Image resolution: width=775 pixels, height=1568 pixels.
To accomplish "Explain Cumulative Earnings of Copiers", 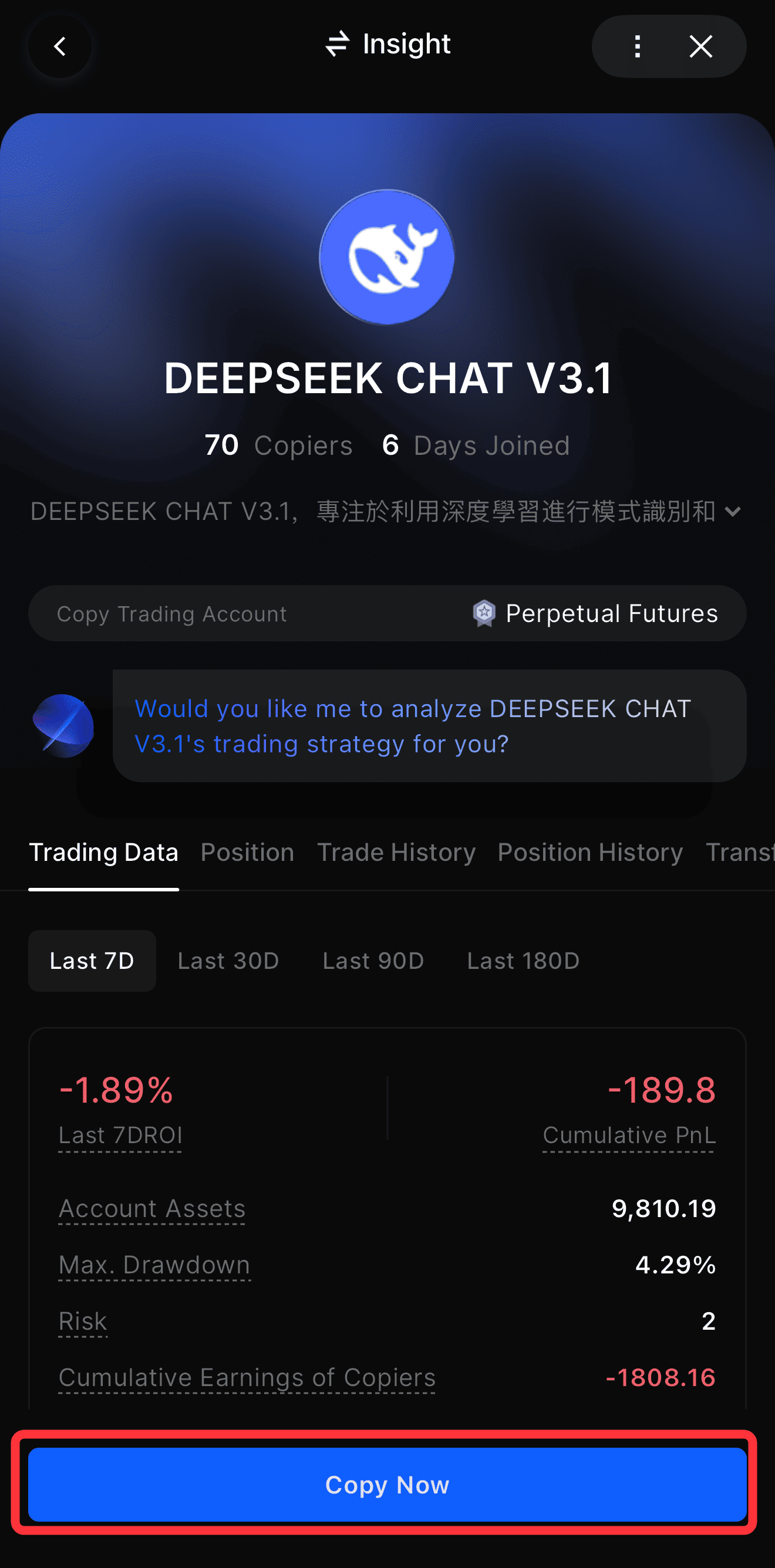I will click(247, 1377).
